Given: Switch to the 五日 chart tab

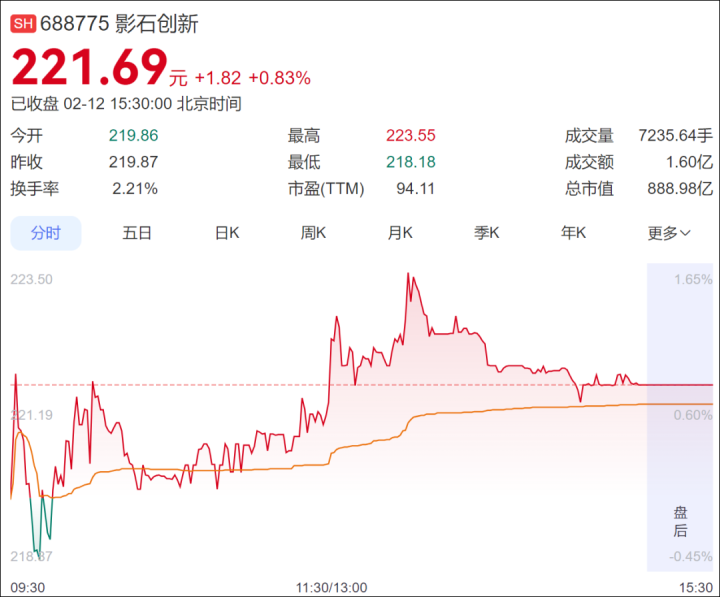Looking at the screenshot, I should [137, 233].
